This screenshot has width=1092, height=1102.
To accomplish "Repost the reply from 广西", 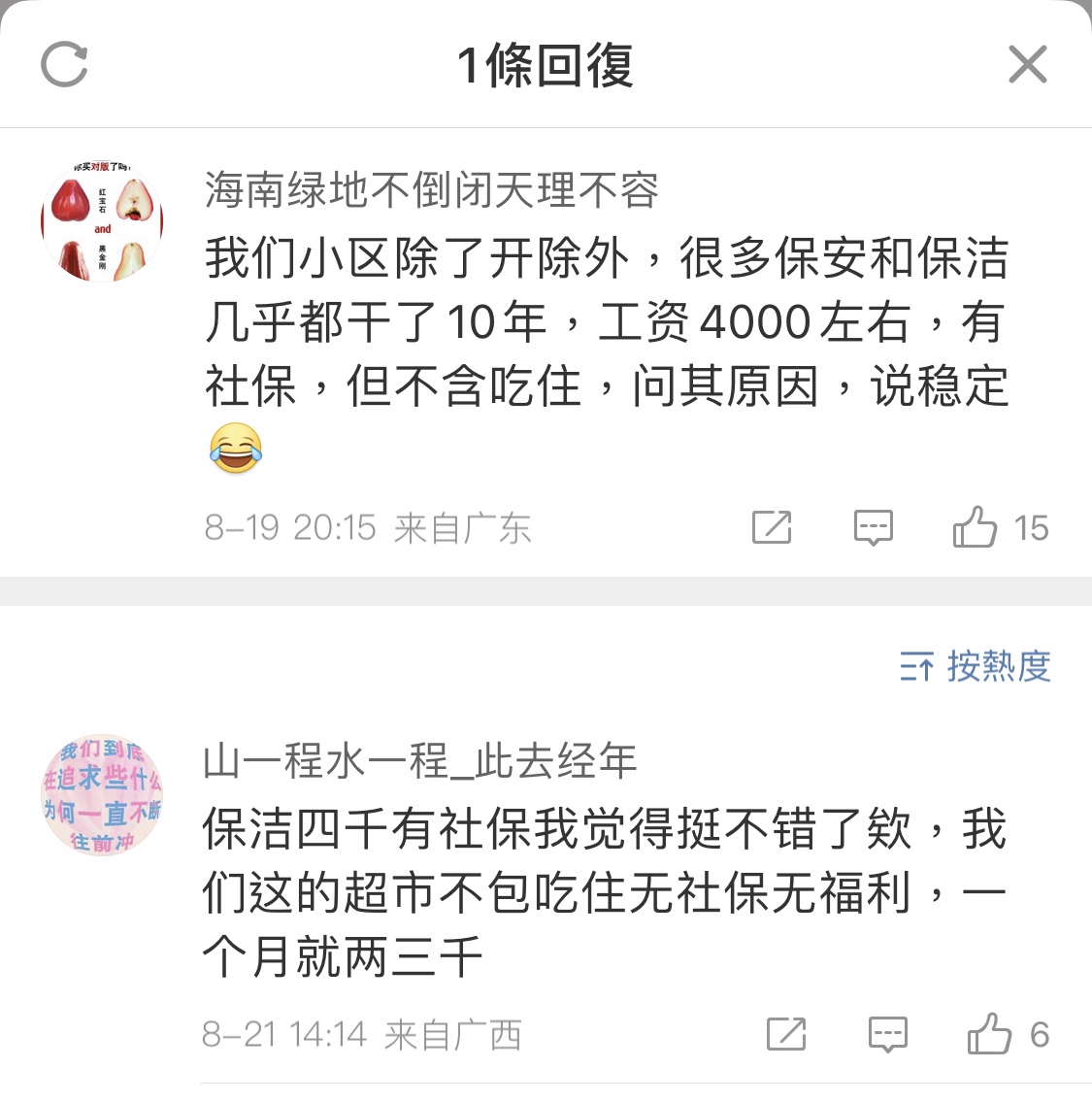I will (x=786, y=1034).
